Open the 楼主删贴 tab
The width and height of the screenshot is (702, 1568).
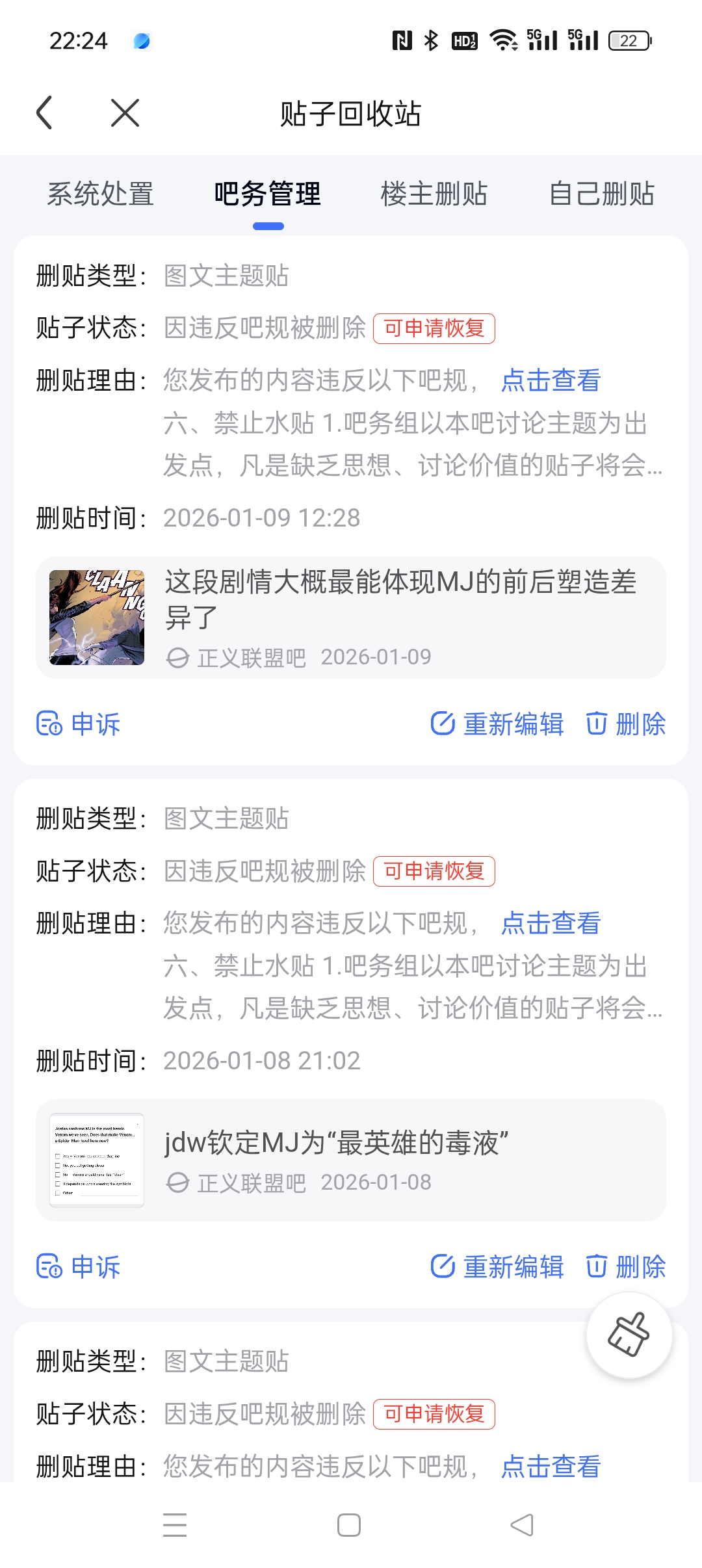click(434, 194)
